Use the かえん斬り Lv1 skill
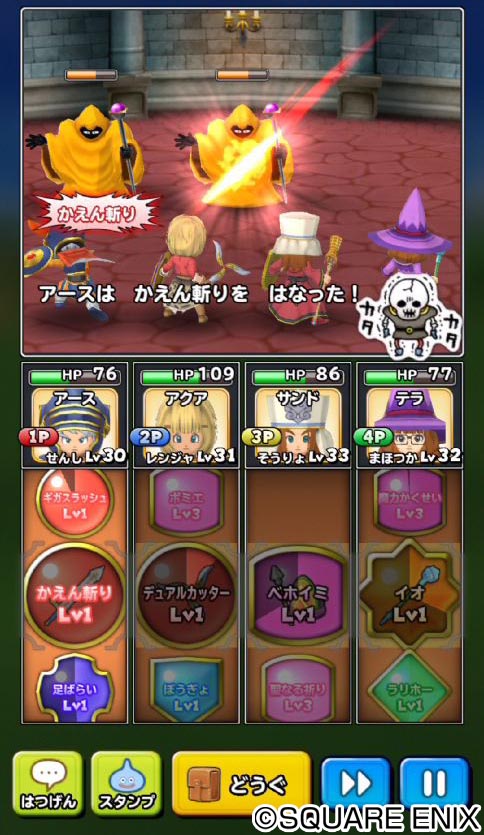 [x=75, y=595]
